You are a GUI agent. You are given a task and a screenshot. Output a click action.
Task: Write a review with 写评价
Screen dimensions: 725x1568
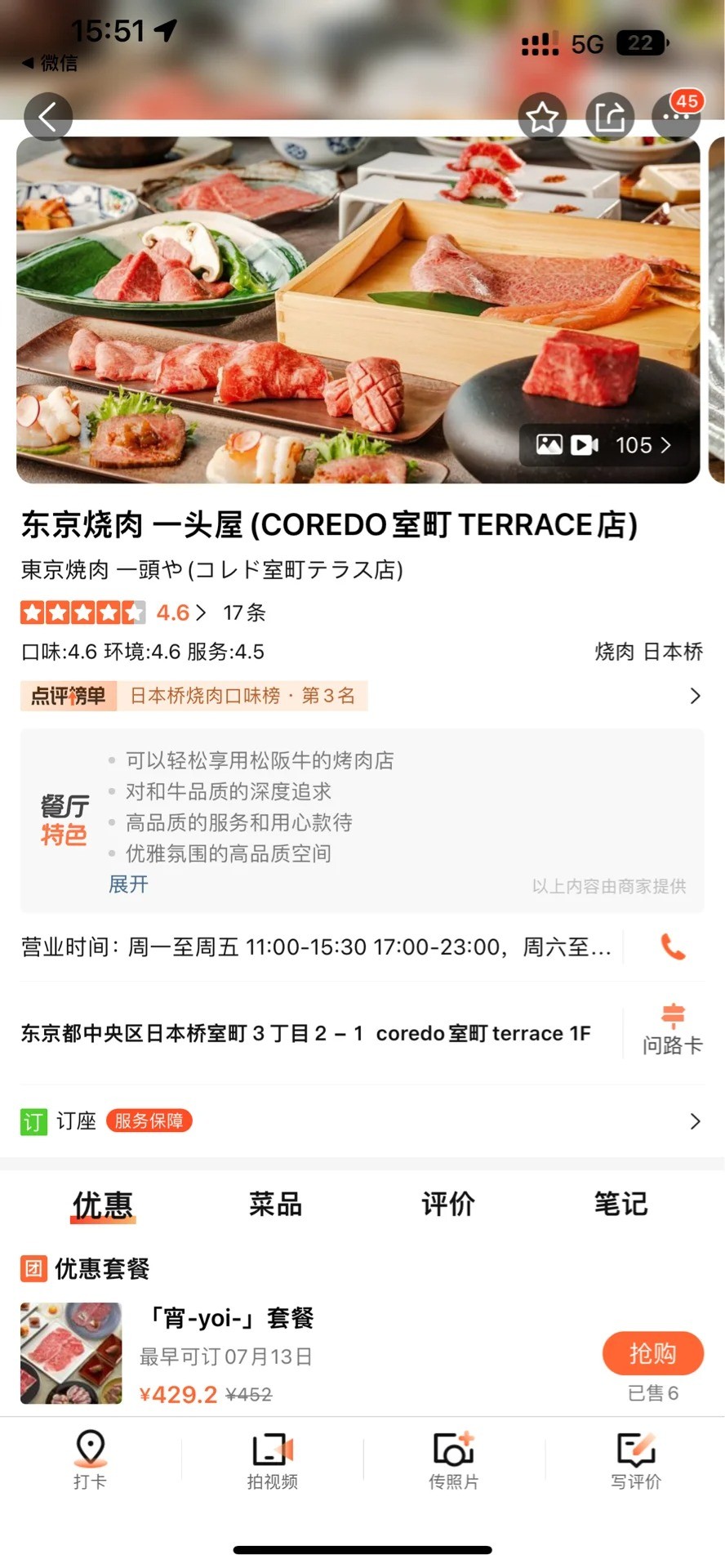[x=635, y=1460]
